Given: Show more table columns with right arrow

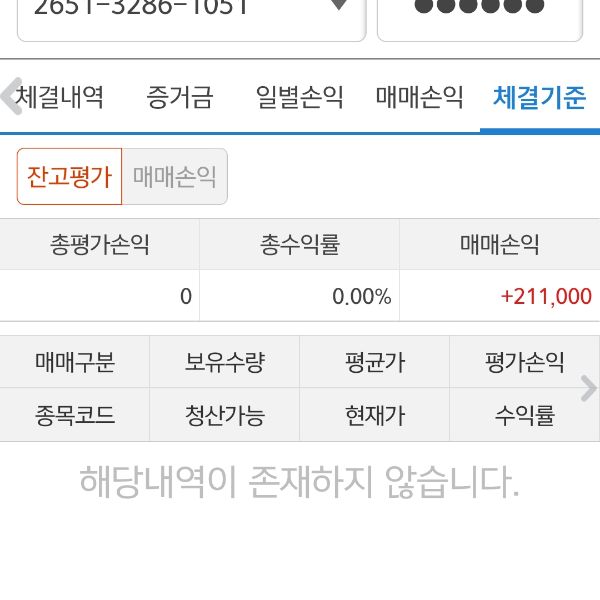Looking at the screenshot, I should click(x=588, y=388).
